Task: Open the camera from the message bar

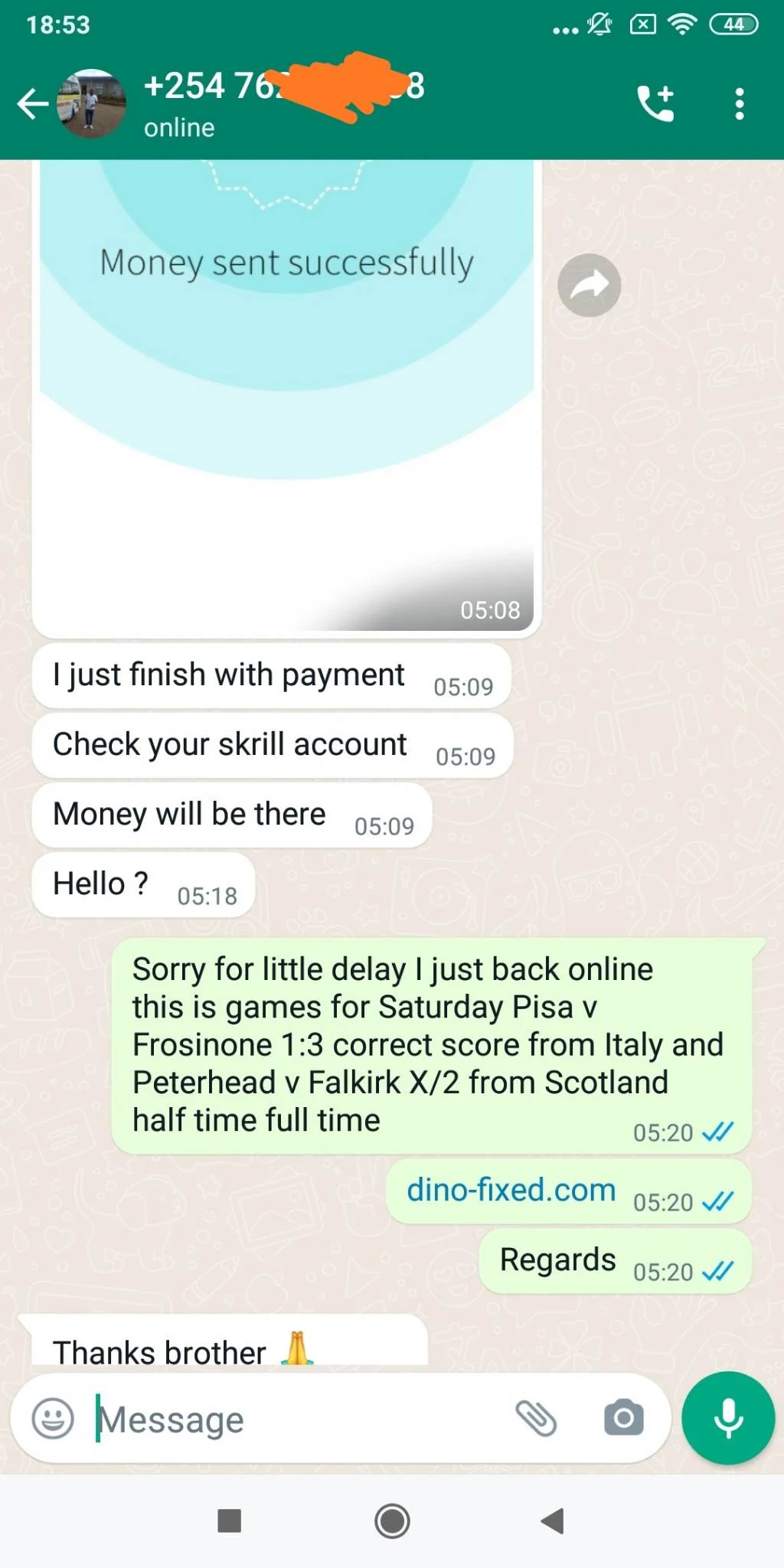Action: click(624, 1419)
